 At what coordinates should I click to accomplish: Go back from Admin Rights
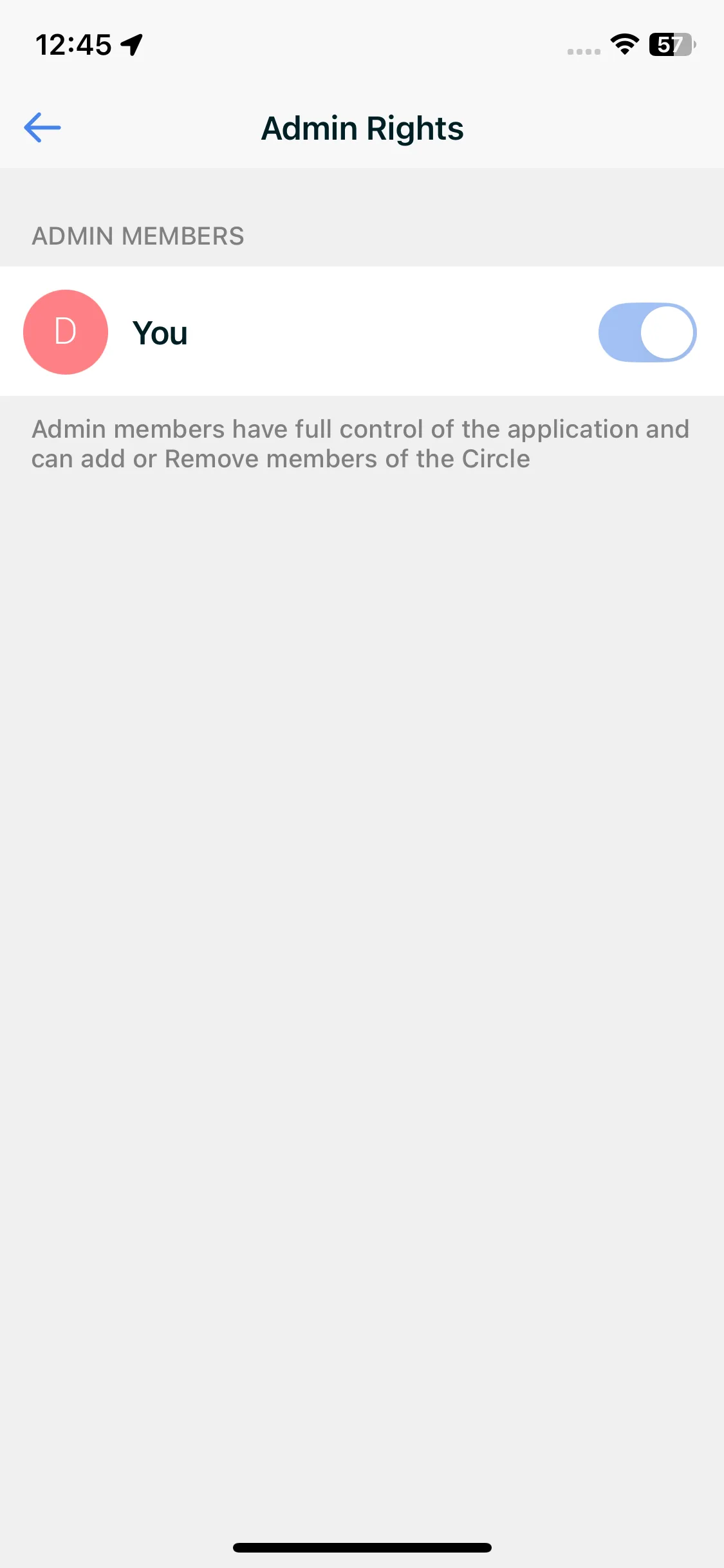click(x=42, y=127)
